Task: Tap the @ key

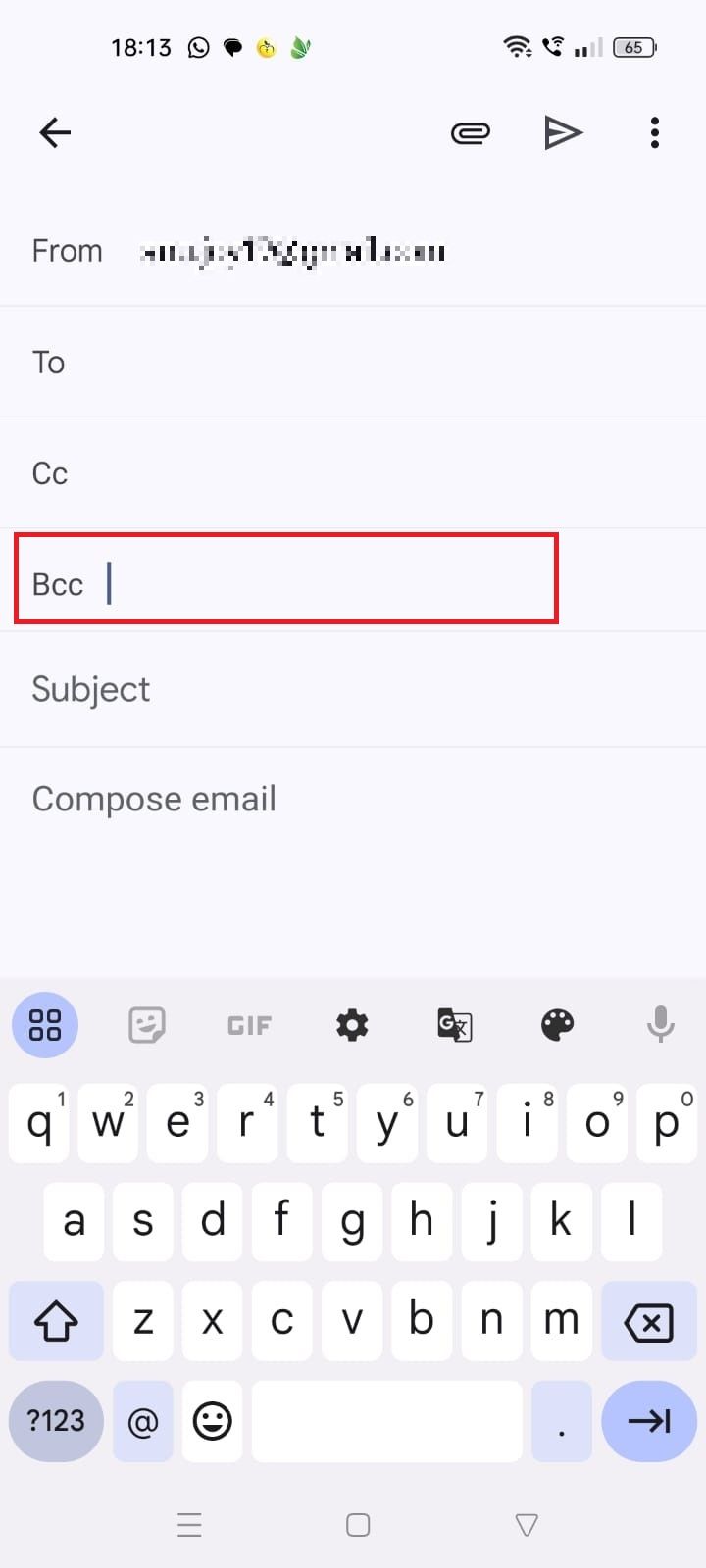Action: [143, 1421]
